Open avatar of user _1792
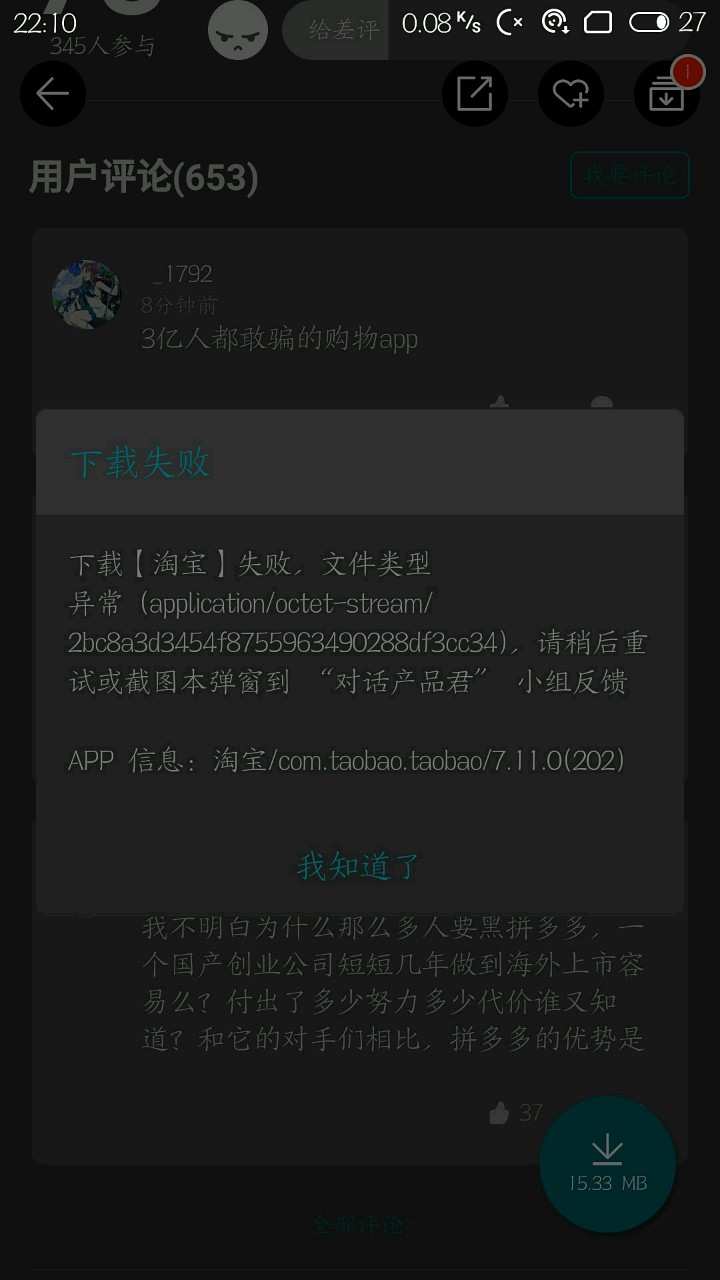The height and width of the screenshot is (1280, 720). pyautogui.click(x=86, y=295)
